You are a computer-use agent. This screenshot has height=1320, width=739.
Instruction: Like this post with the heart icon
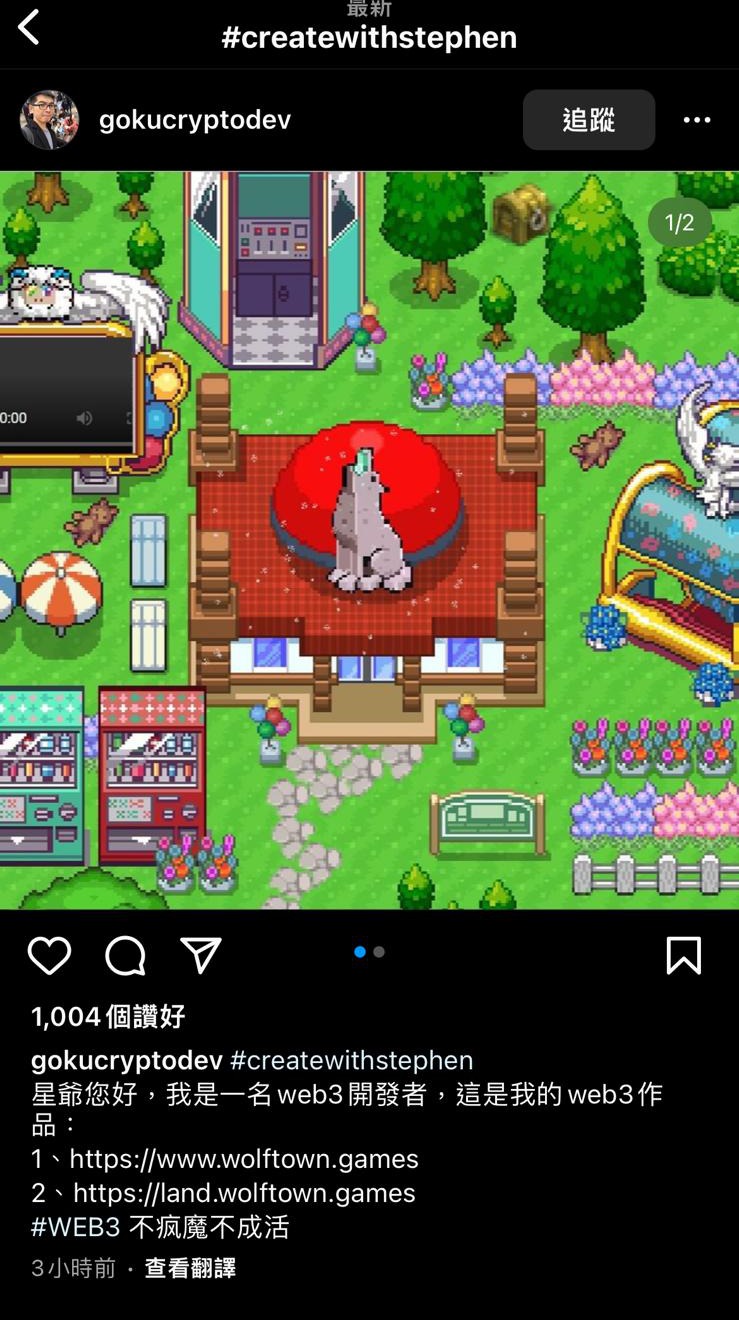[x=49, y=956]
